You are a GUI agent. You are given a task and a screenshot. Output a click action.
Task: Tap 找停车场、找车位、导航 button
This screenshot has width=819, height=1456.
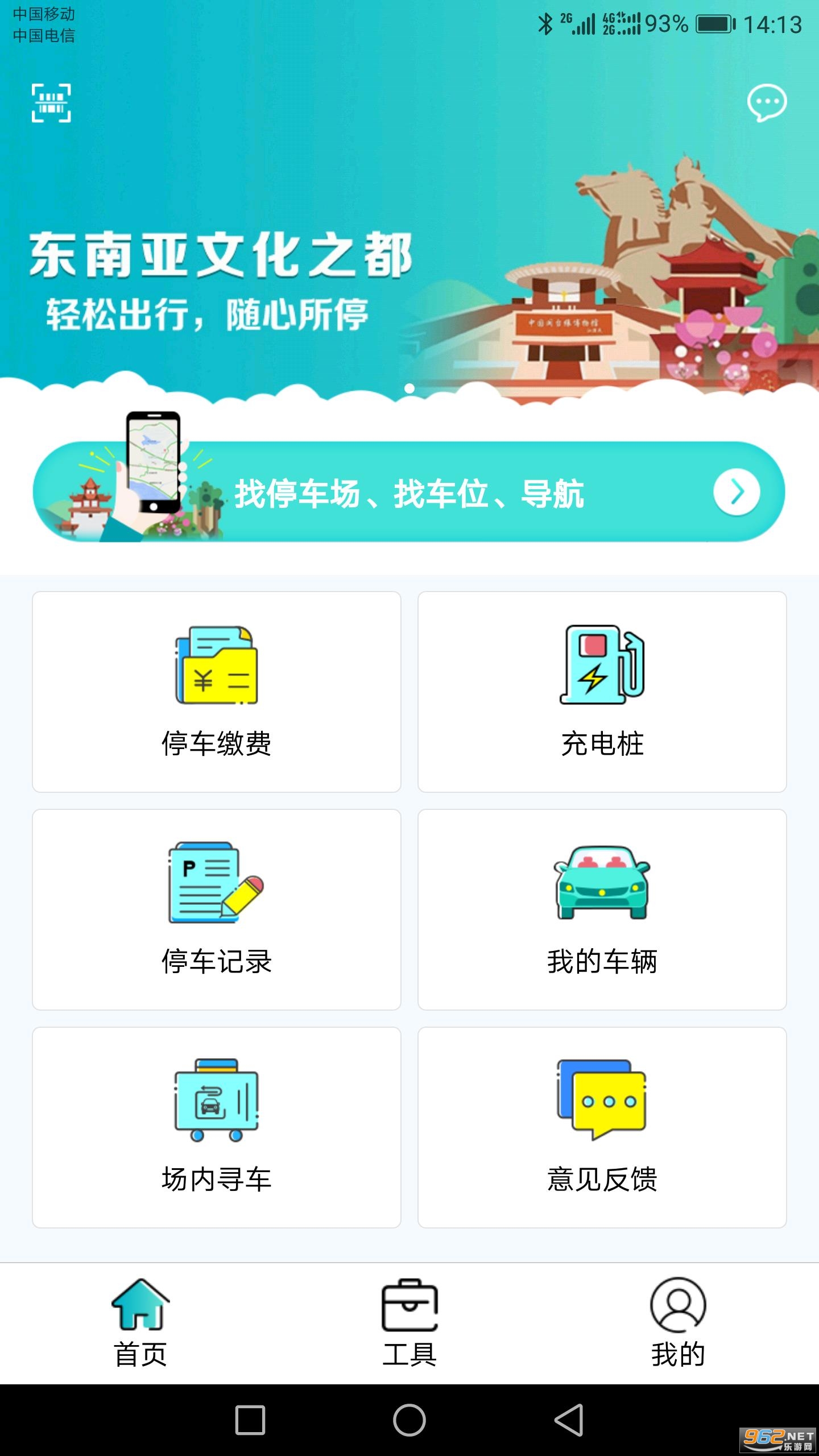point(408,492)
